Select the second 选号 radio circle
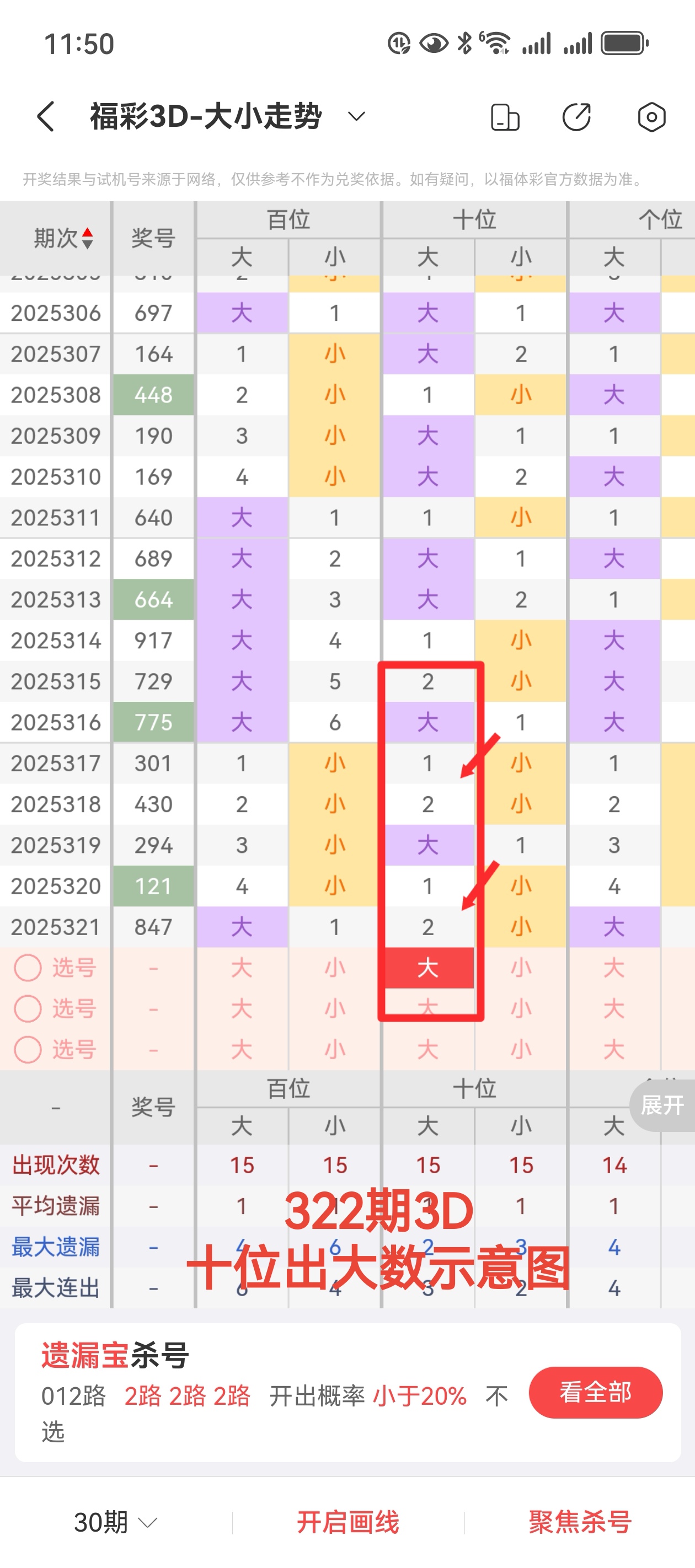The width and height of the screenshot is (695, 1568). pyautogui.click(x=27, y=1008)
